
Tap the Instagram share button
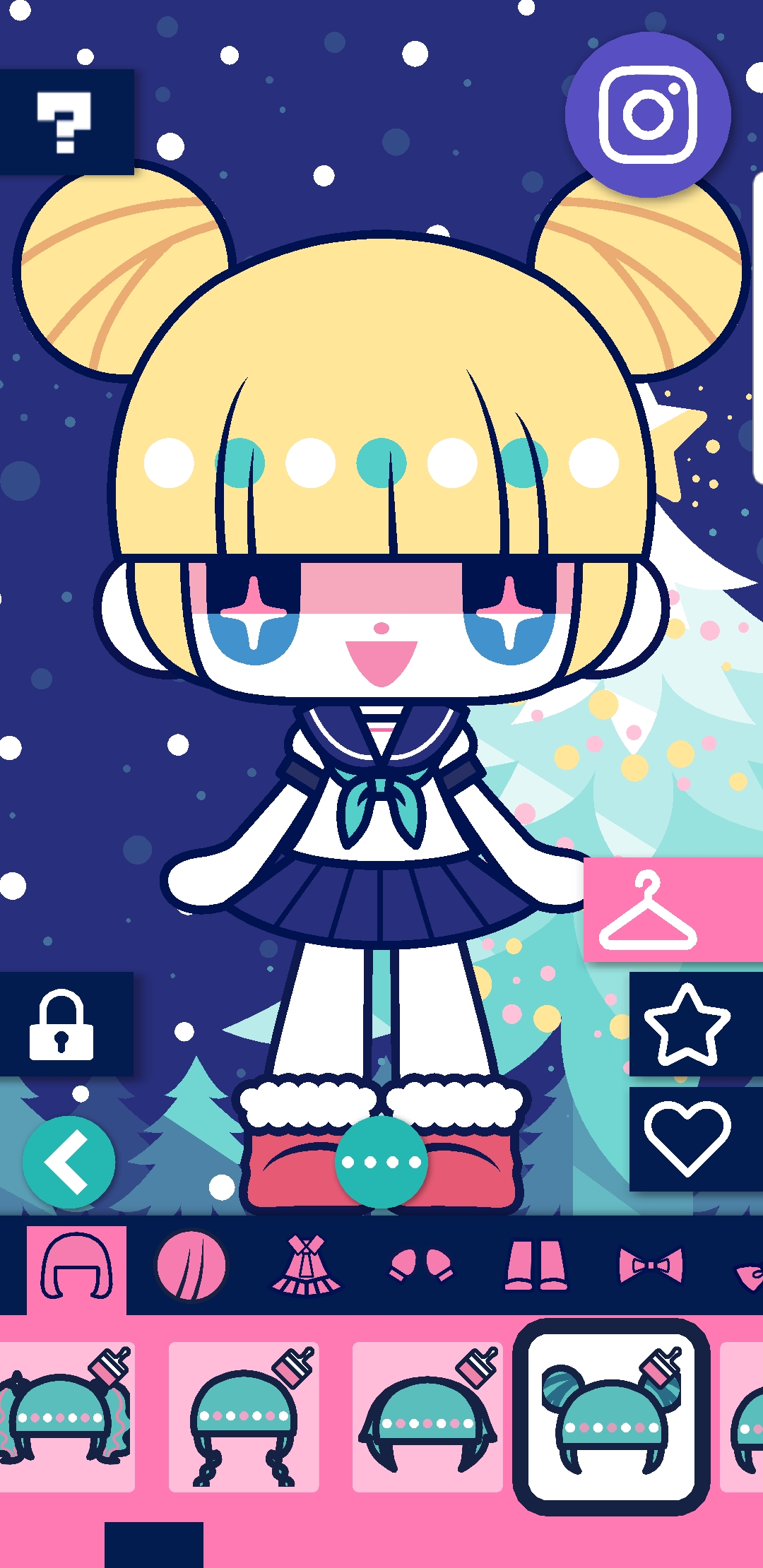(x=648, y=114)
